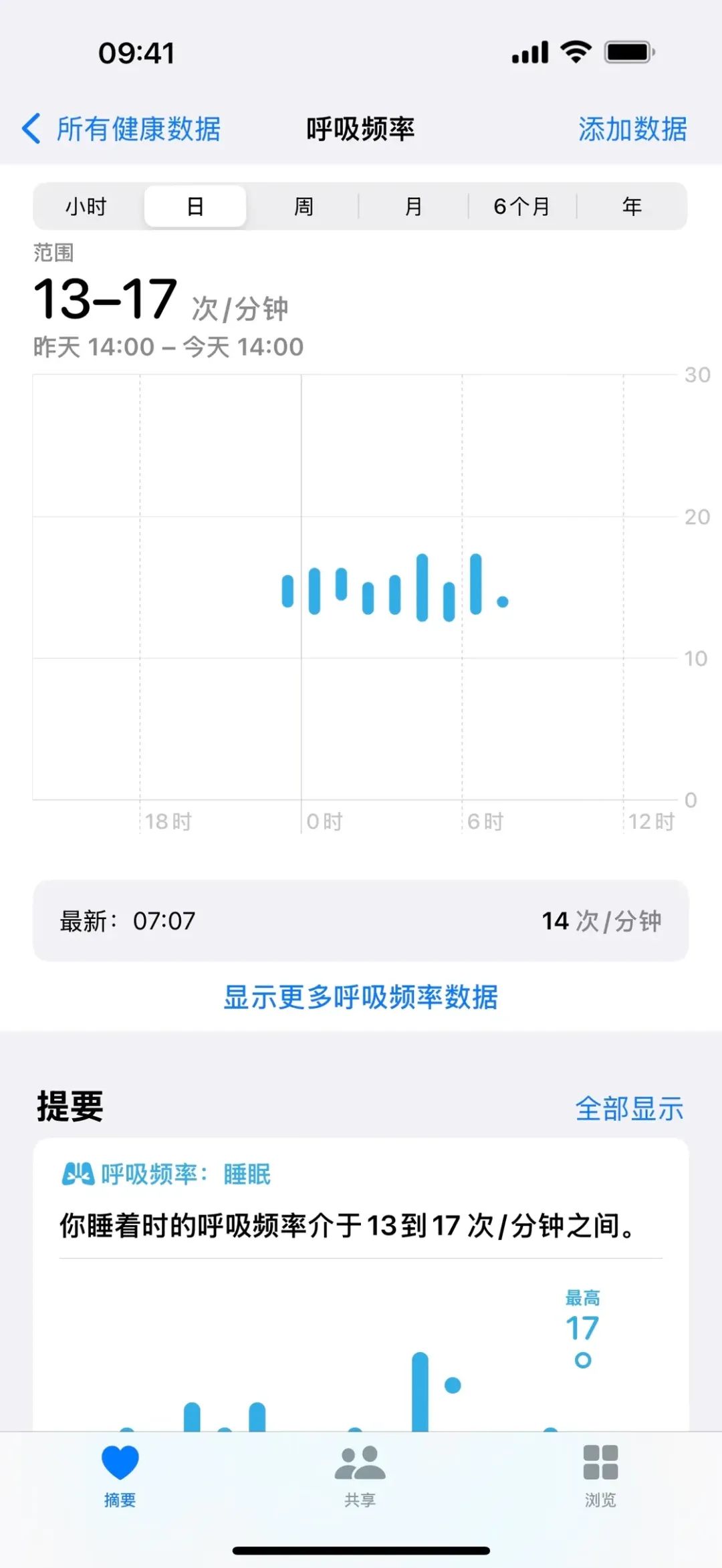Switch to the 摘要 tab
The width and height of the screenshot is (722, 1568).
[x=120, y=1474]
